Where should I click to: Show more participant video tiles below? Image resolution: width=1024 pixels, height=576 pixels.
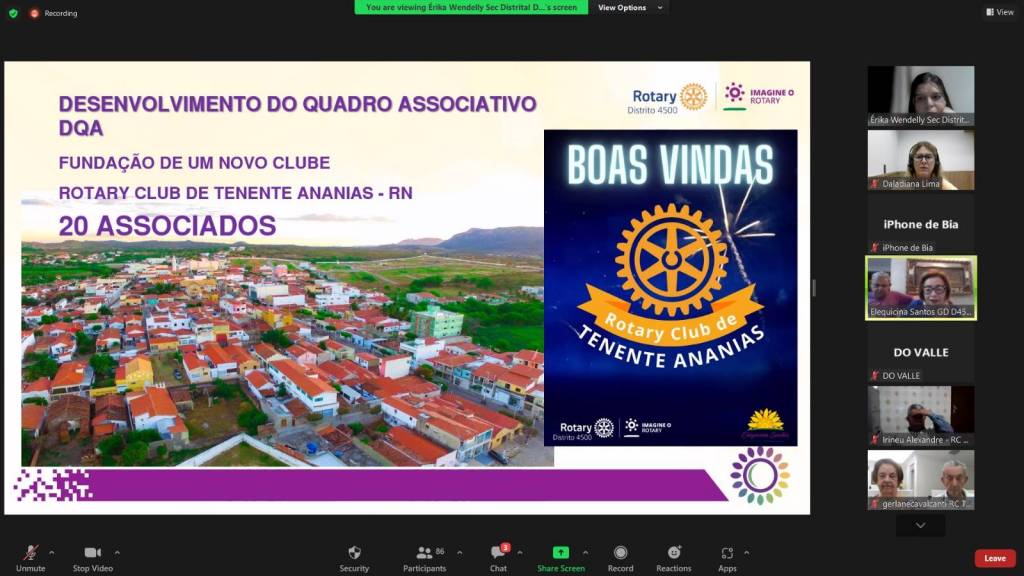920,523
